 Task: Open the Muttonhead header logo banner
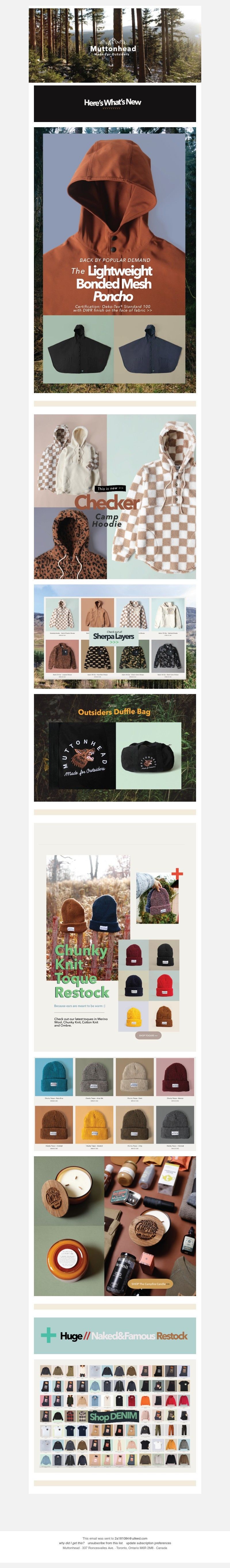tap(115, 45)
